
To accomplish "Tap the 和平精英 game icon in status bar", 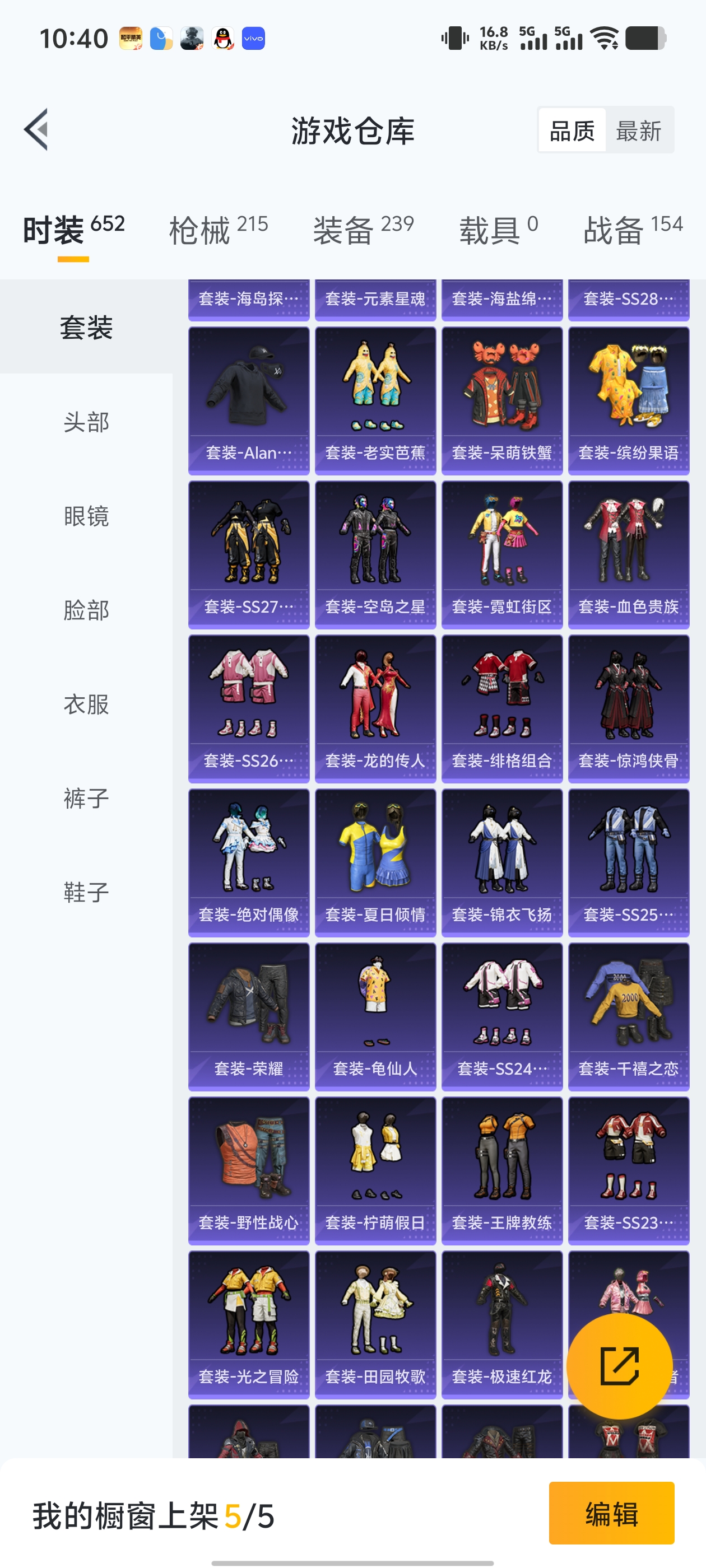I will pos(130,38).
